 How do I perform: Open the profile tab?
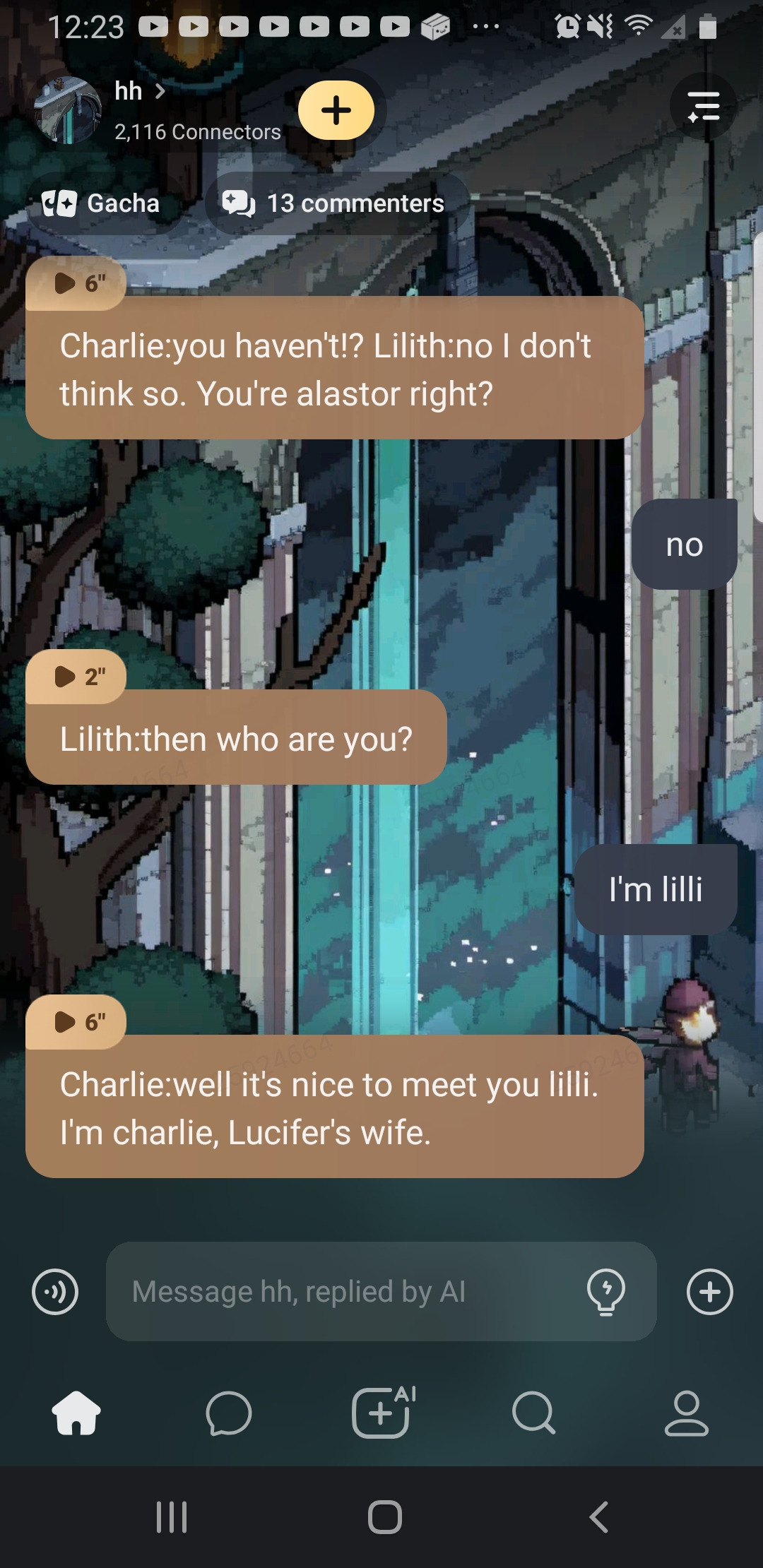(x=686, y=1413)
